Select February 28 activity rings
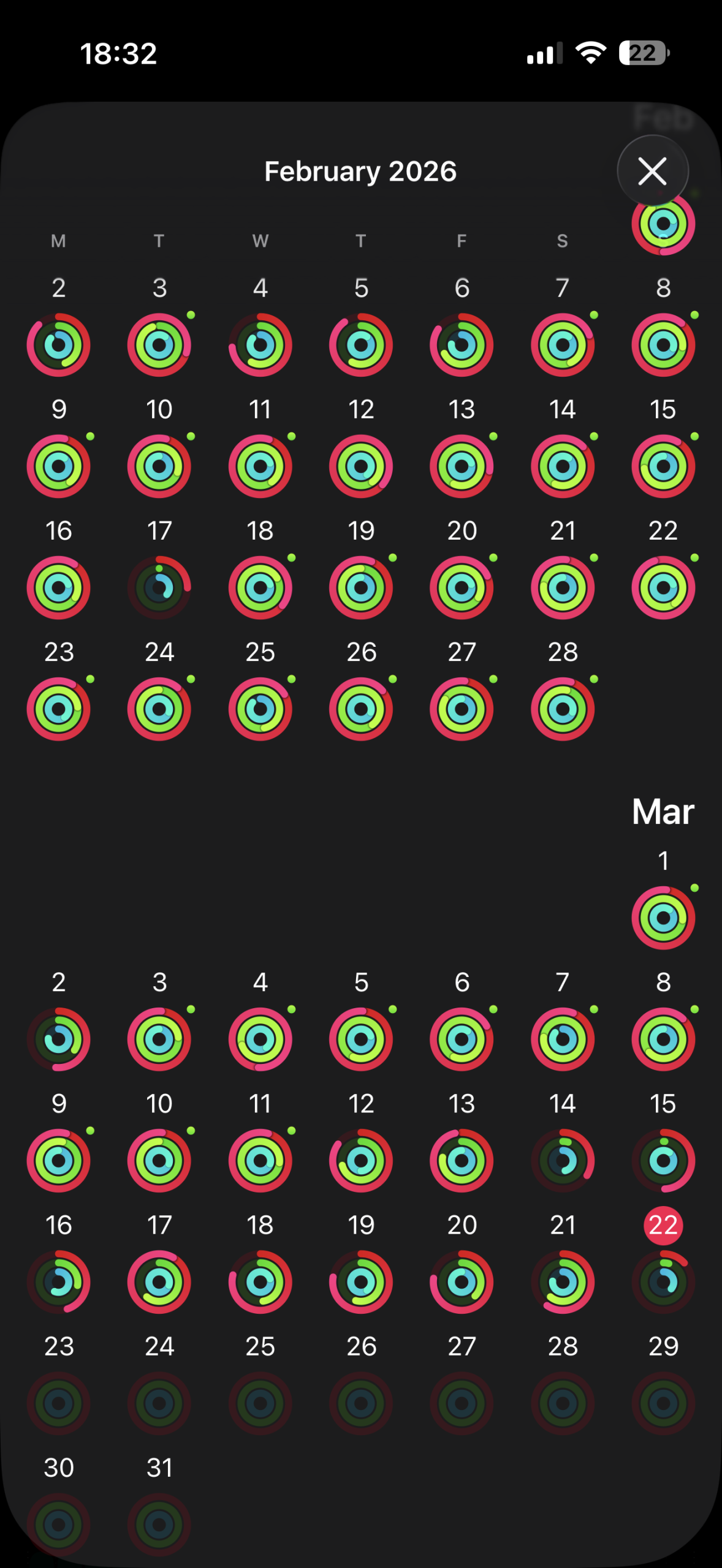 click(563, 709)
